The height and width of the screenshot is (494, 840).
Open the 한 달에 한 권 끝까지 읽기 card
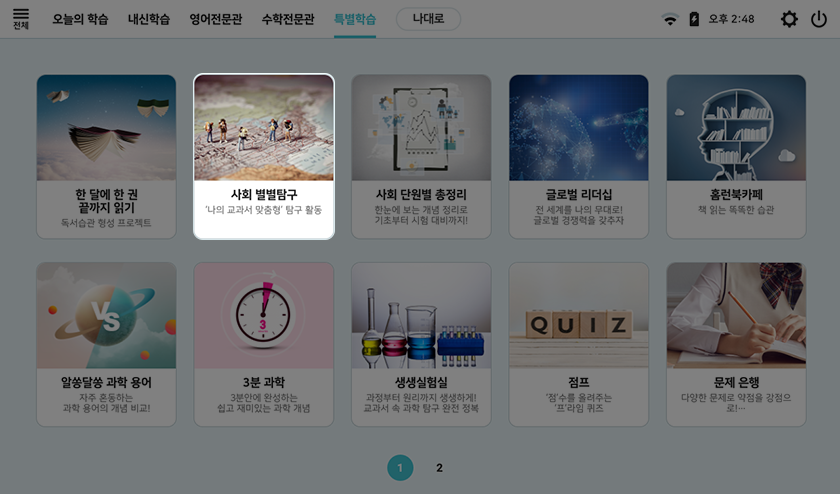[106, 156]
